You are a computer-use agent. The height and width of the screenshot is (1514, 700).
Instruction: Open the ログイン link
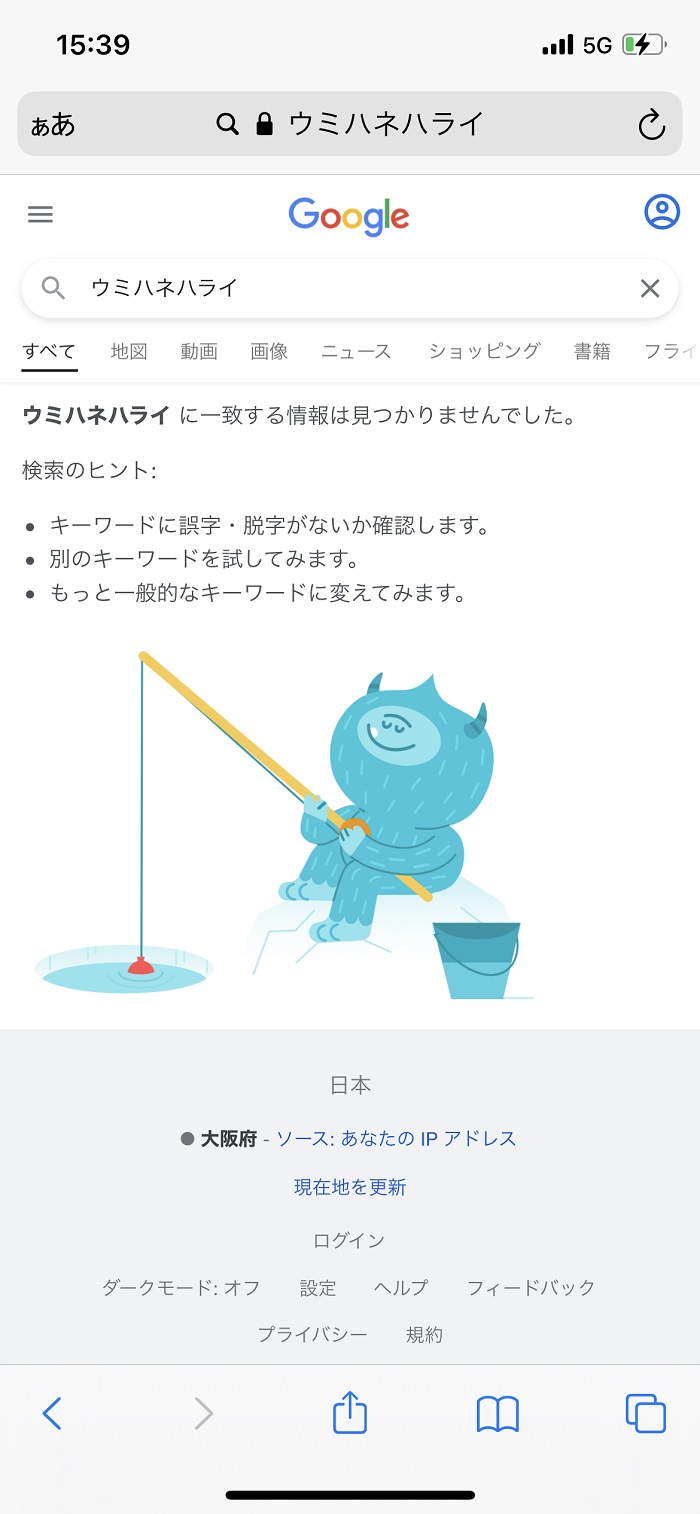[349, 1240]
